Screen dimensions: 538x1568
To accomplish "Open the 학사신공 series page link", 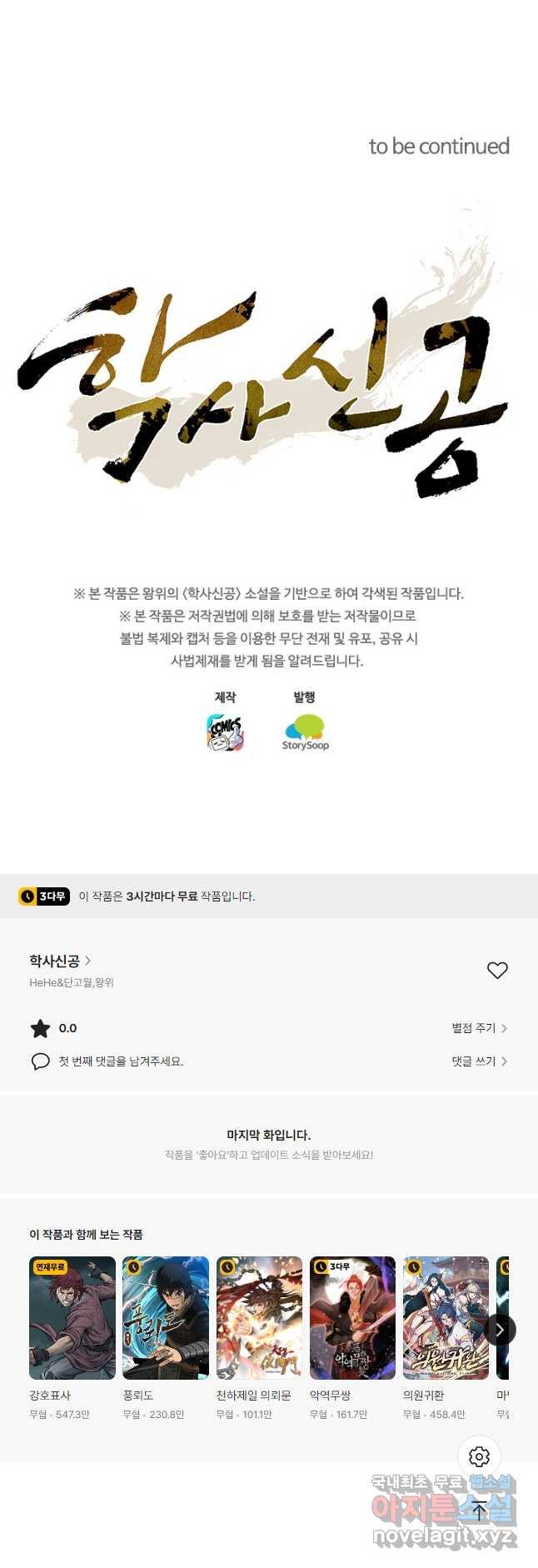I will [x=60, y=961].
